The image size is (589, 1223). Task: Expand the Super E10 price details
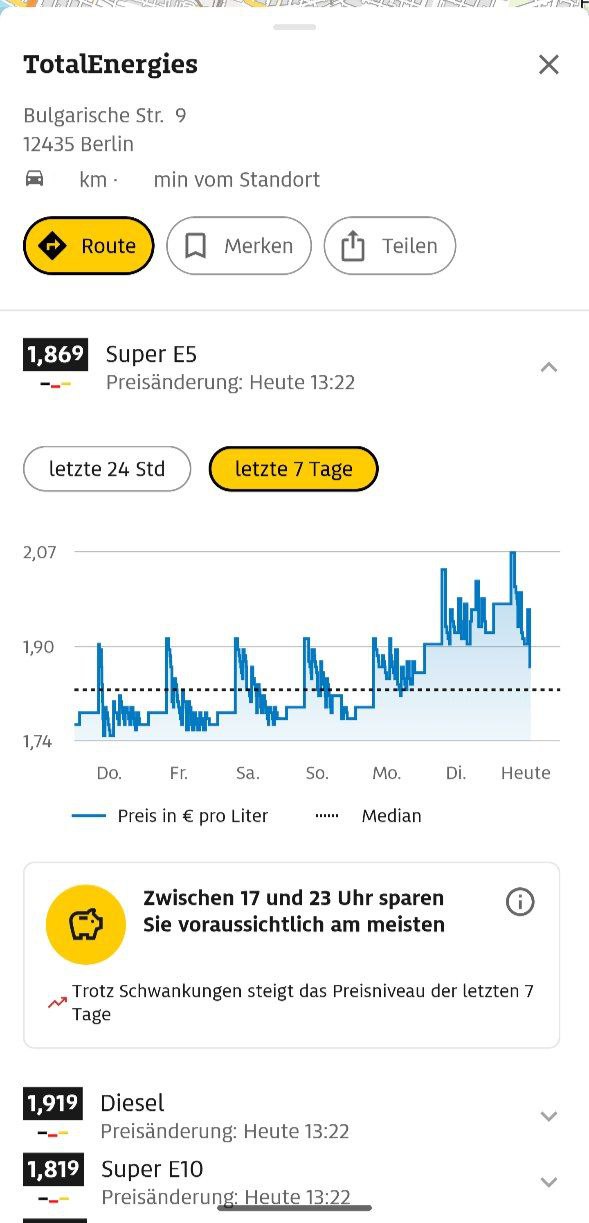548,1182
